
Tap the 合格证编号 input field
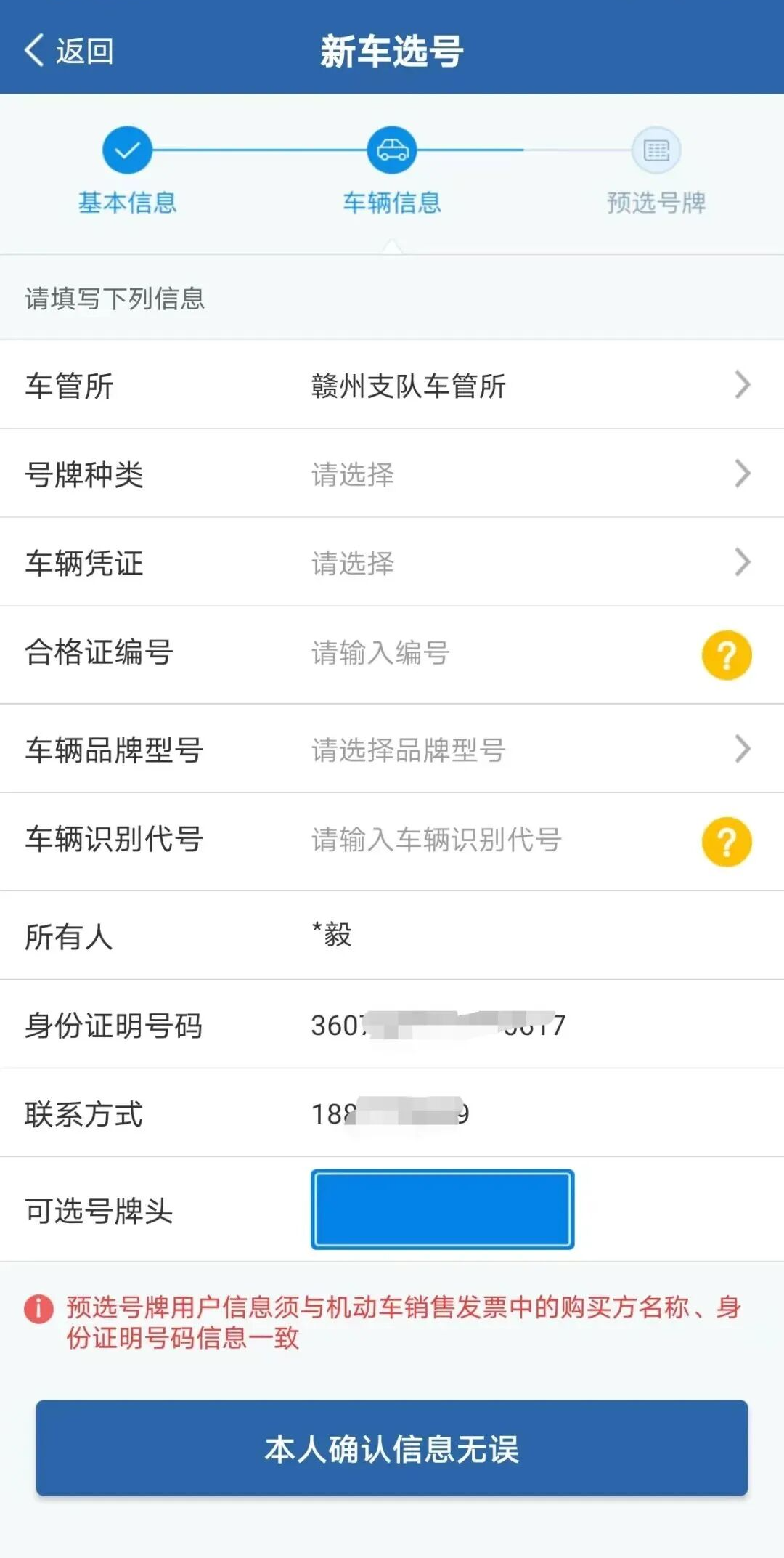click(x=494, y=653)
